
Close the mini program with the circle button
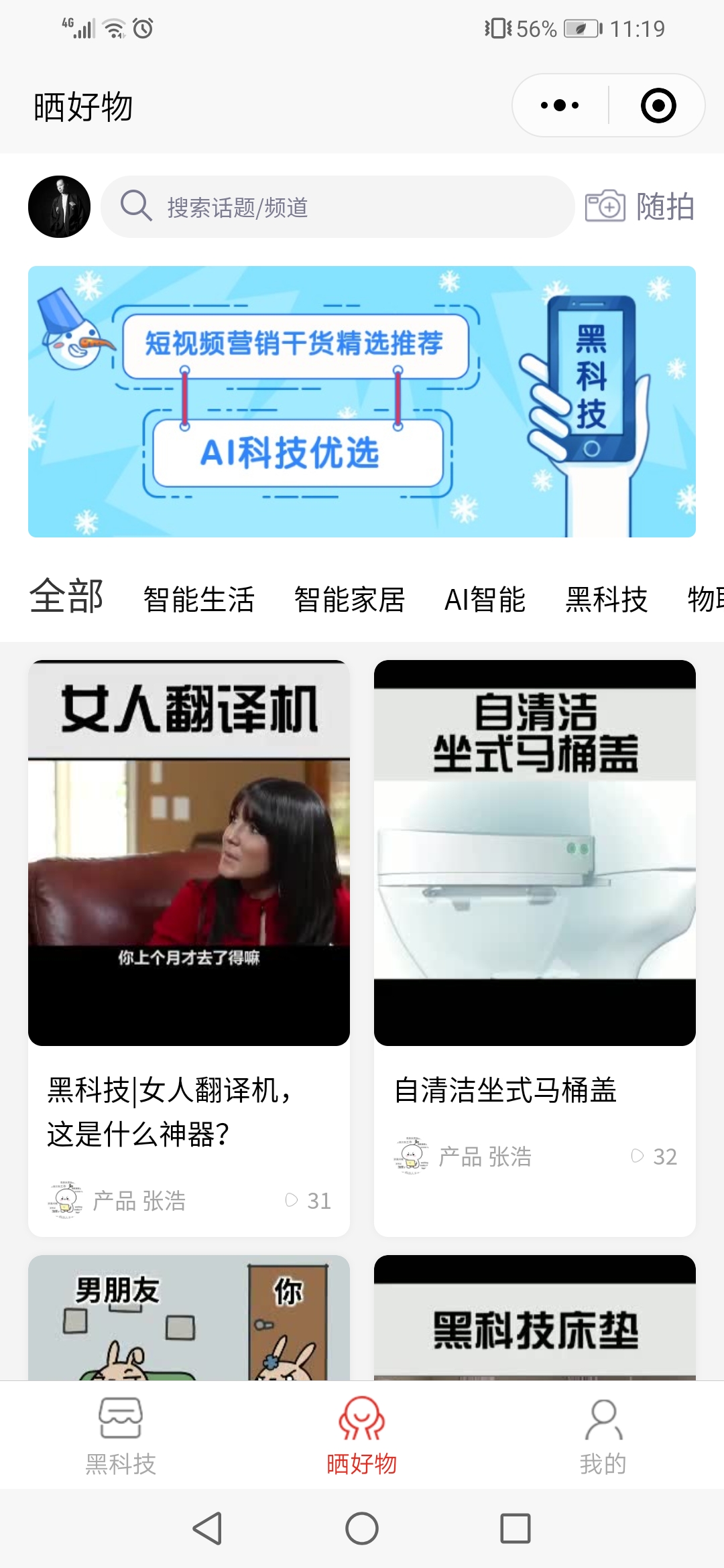click(658, 105)
